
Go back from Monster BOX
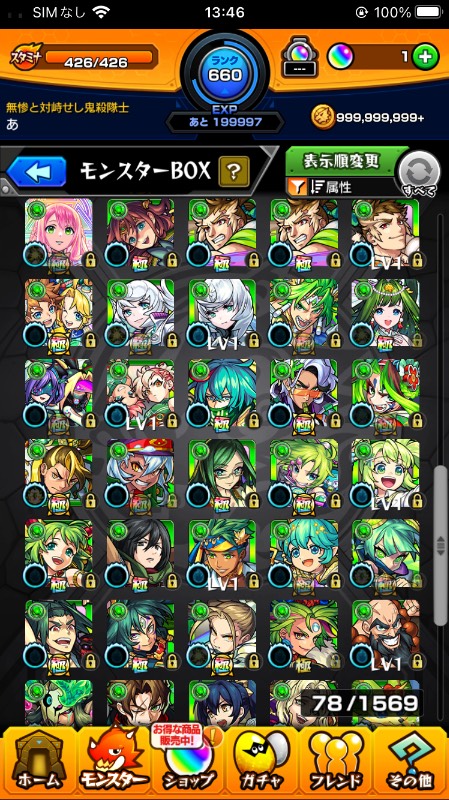[x=37, y=172]
